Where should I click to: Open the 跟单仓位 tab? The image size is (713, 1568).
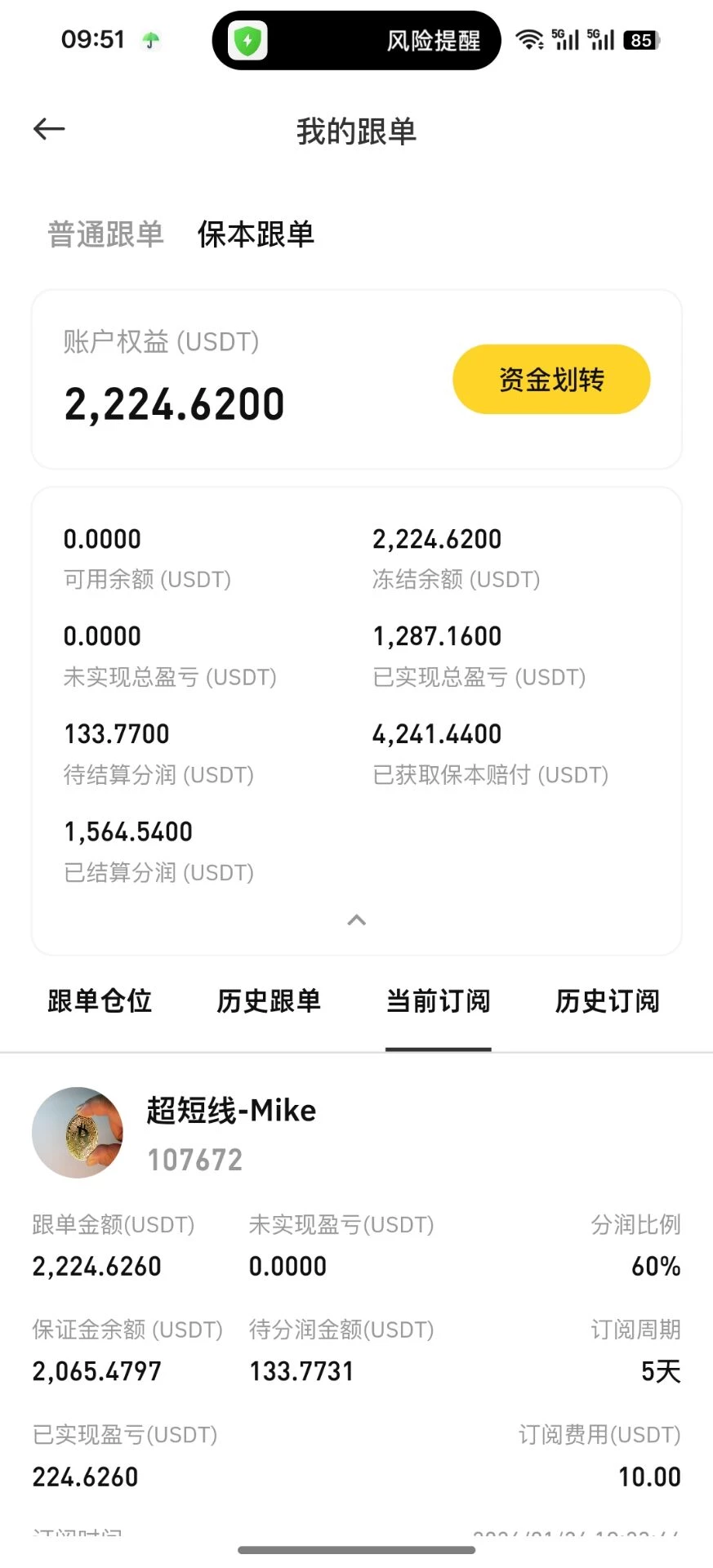click(100, 1001)
